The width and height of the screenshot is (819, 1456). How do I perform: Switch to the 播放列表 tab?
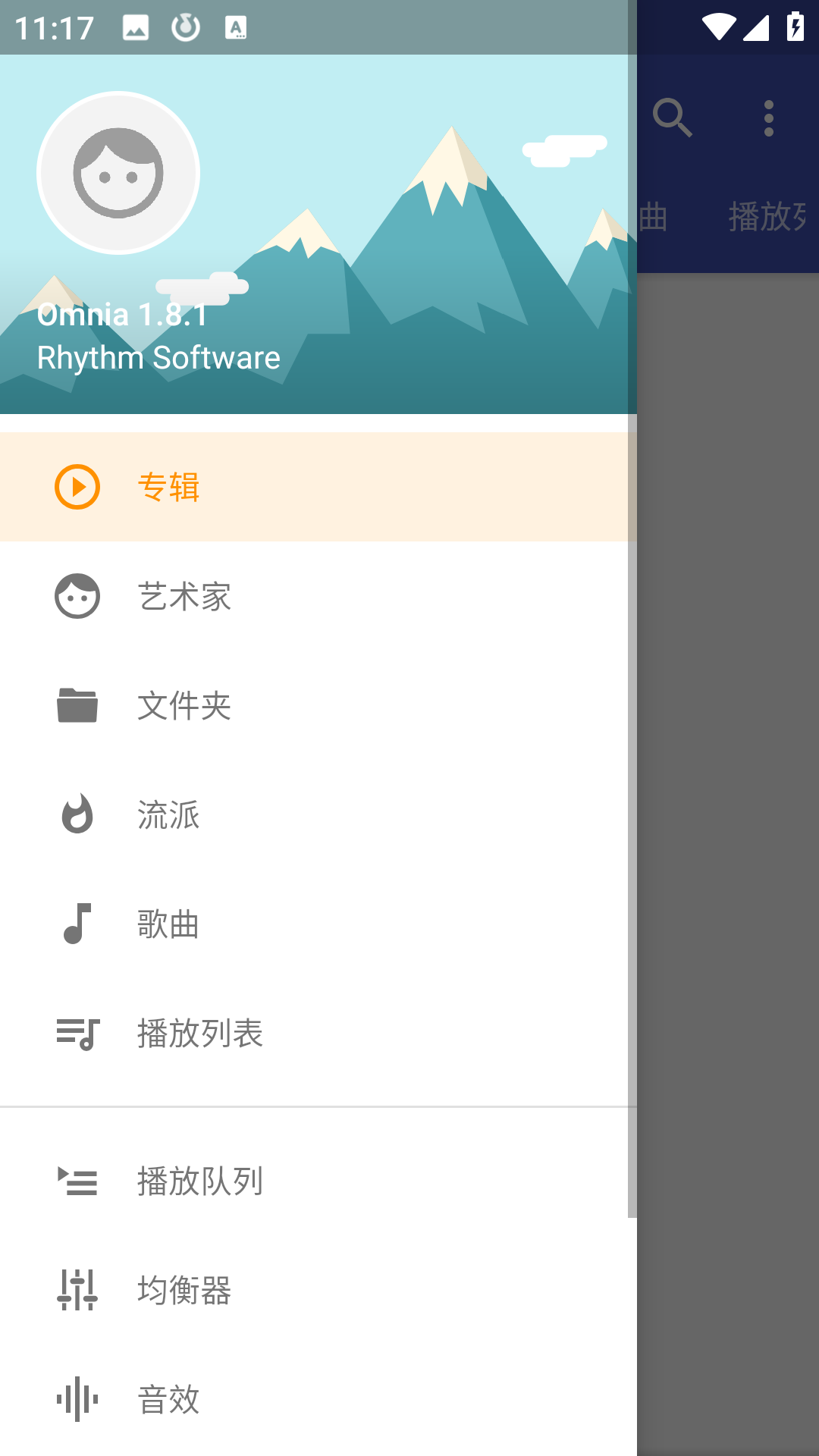tap(768, 218)
